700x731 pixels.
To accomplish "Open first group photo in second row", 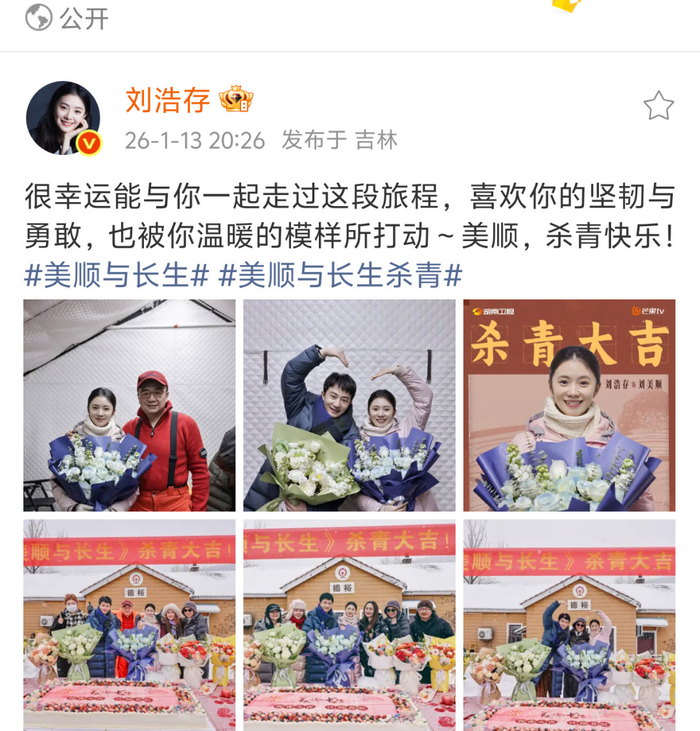I will (130, 624).
